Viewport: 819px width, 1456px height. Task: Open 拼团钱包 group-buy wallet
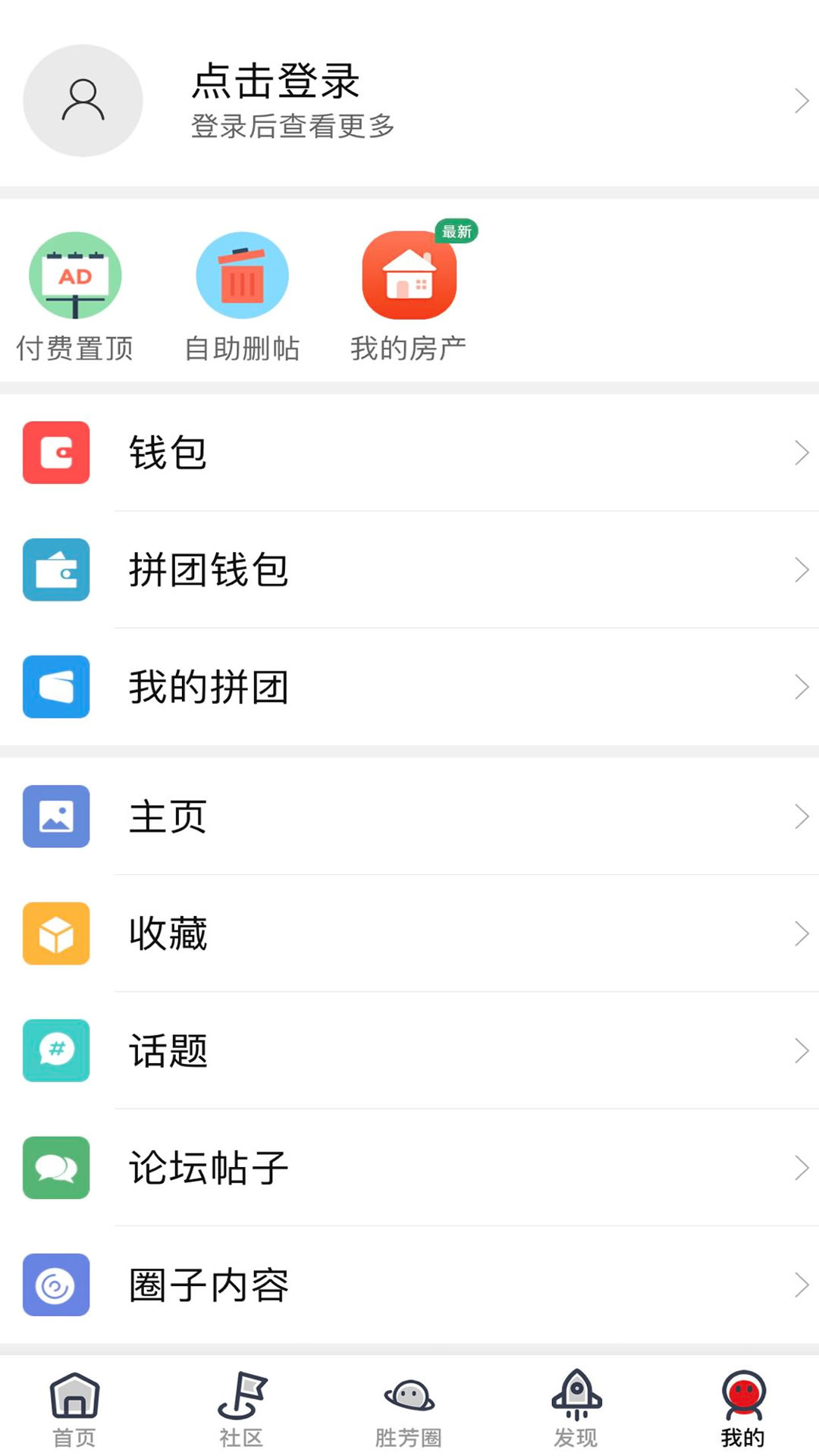pos(409,570)
